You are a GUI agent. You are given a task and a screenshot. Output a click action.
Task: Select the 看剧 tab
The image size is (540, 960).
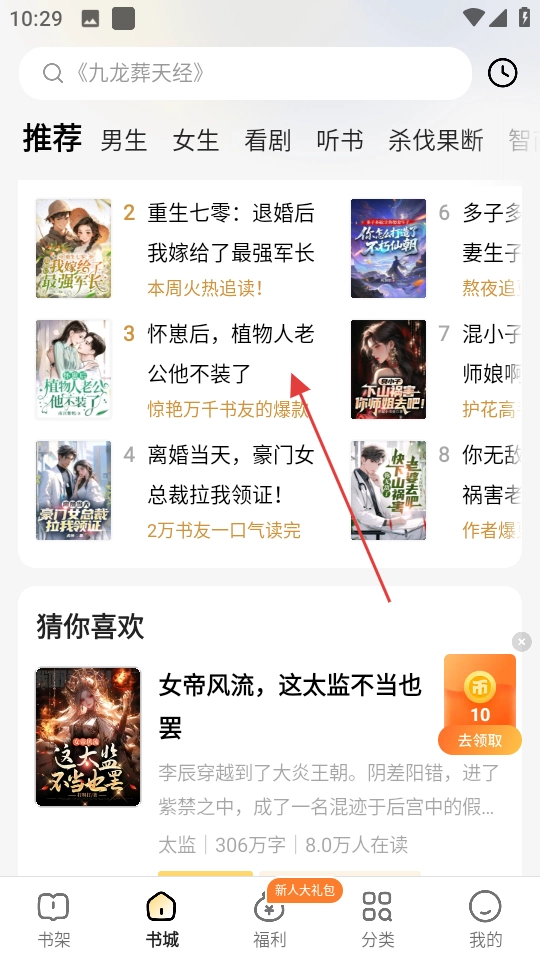(x=268, y=140)
